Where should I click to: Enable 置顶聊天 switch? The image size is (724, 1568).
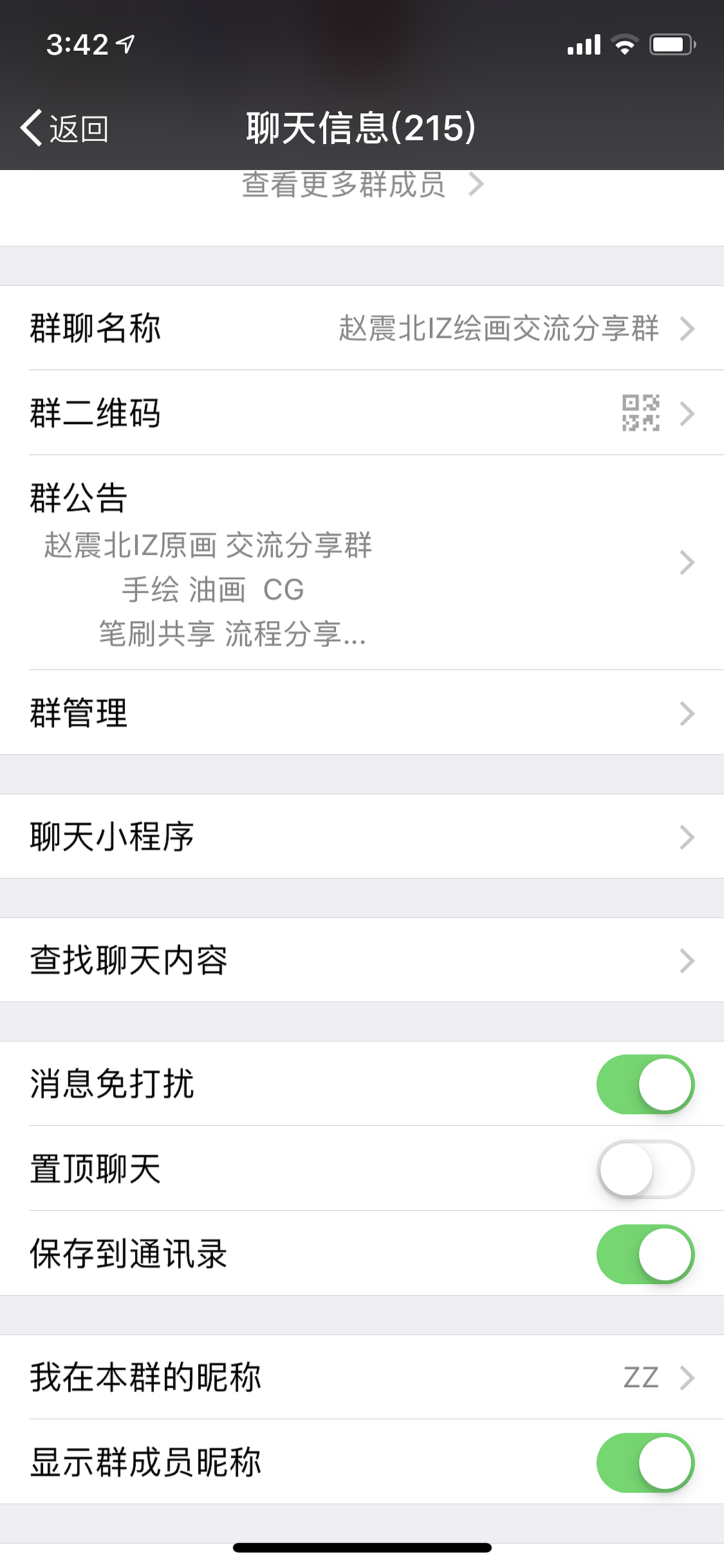click(645, 1169)
